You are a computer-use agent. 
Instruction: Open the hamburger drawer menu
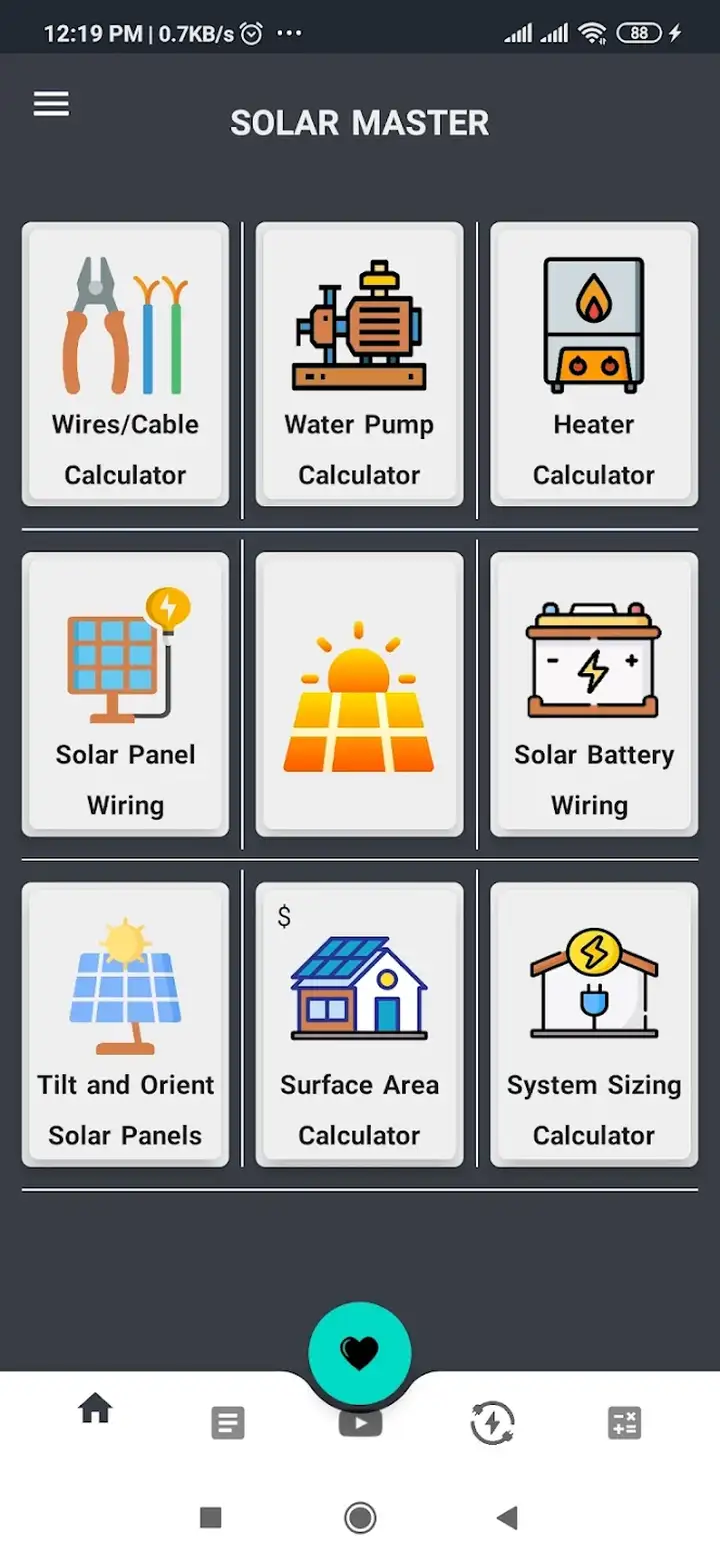51,104
